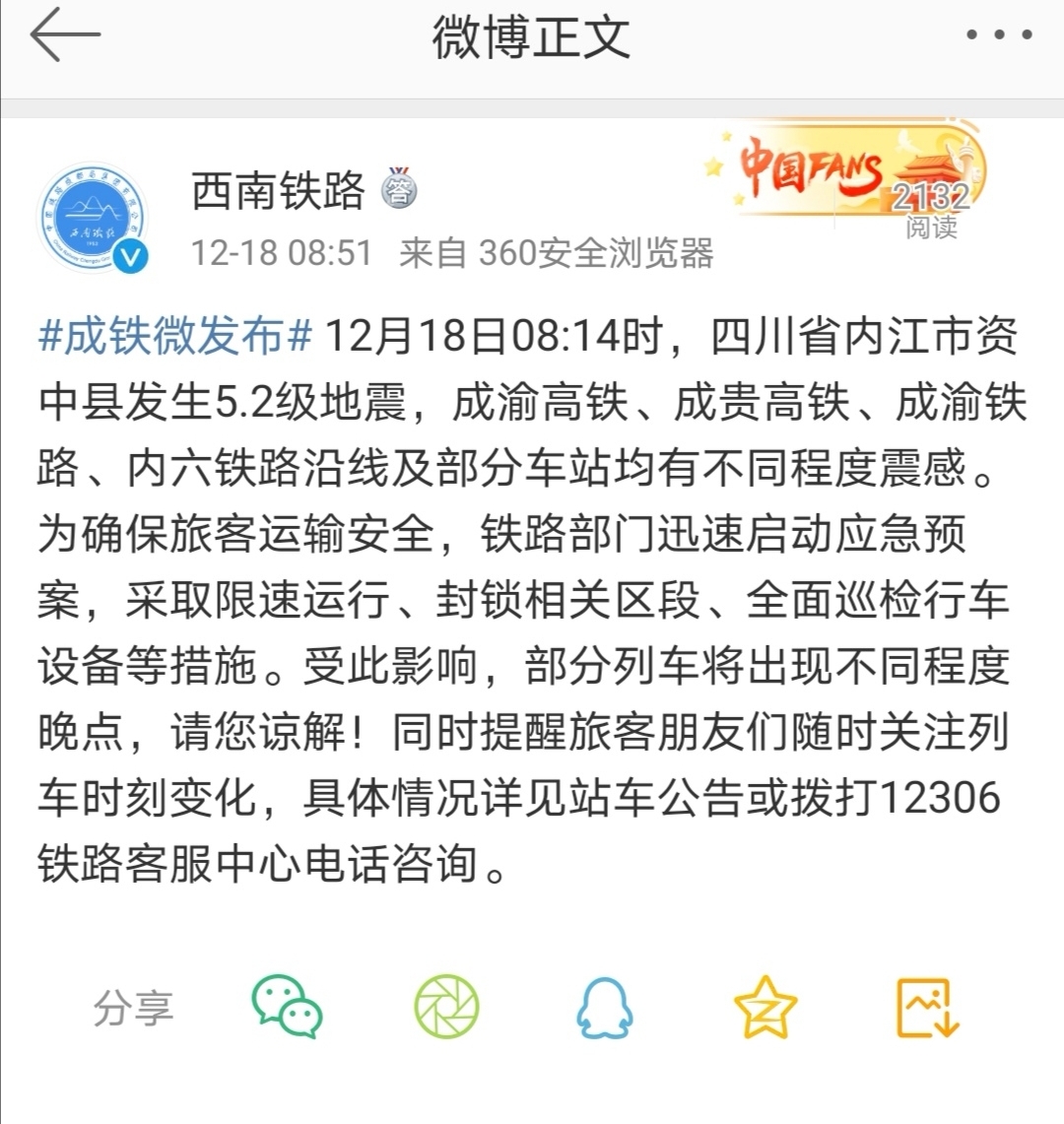Screen dimensions: 1064x1124
Task: Share to QQ Zone star icon
Action: (765, 1007)
